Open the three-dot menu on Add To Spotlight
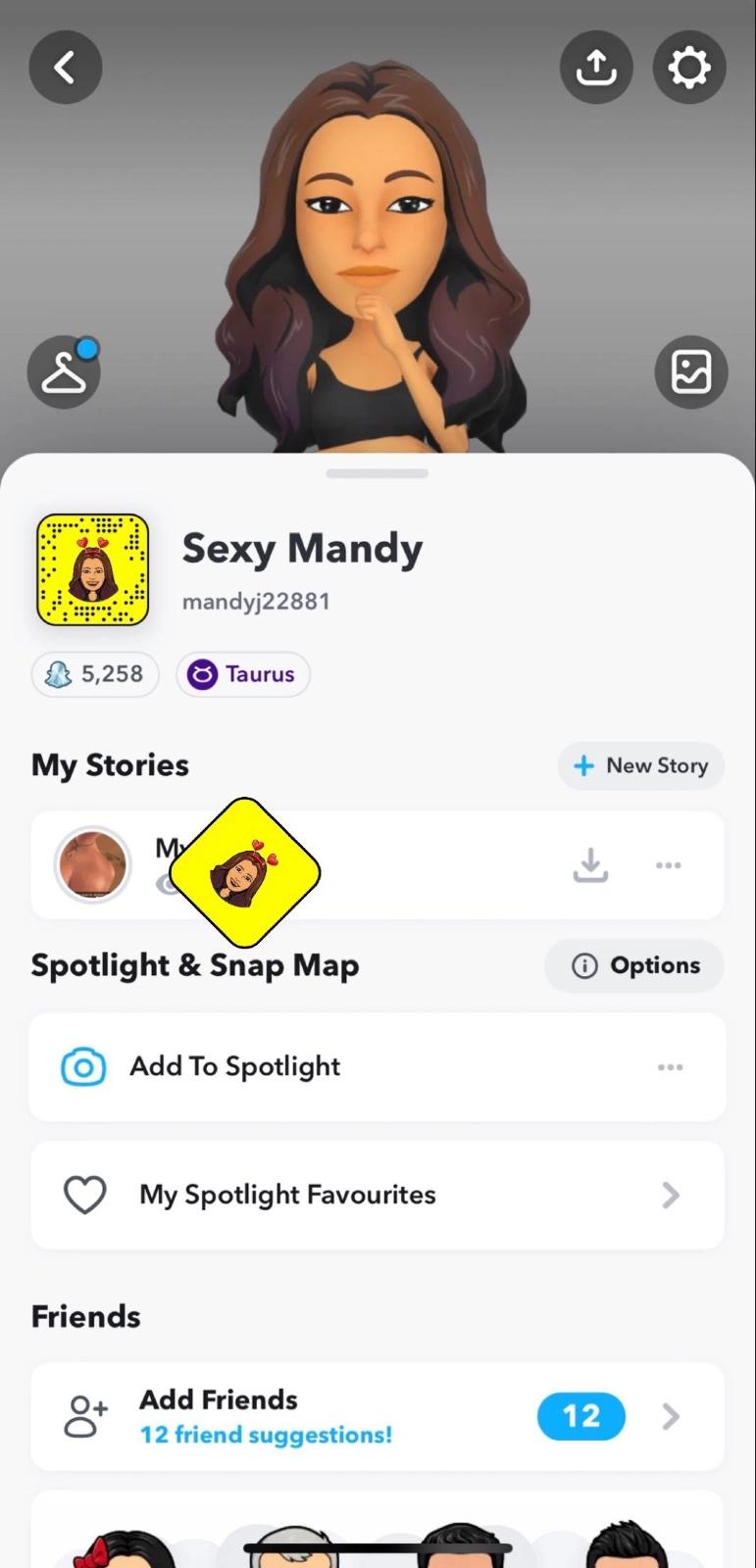This screenshot has height=1568, width=756. pyautogui.click(x=671, y=1067)
